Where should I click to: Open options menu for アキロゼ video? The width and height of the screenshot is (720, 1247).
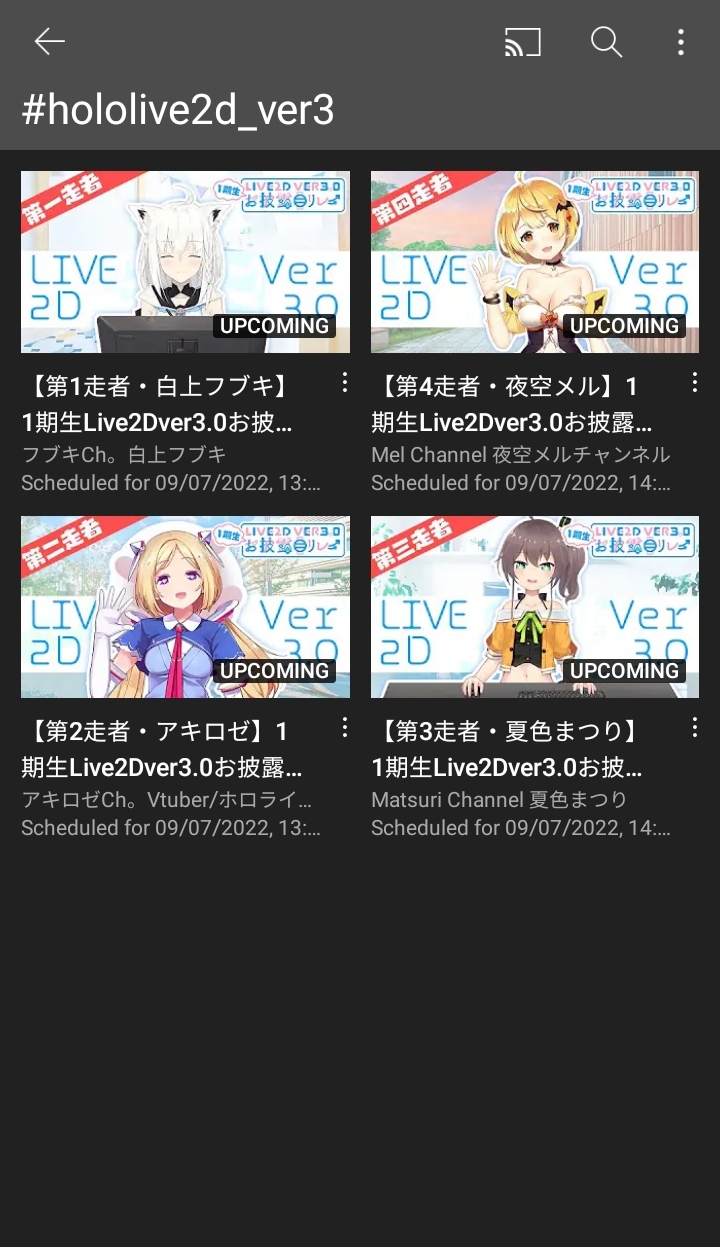pyautogui.click(x=344, y=727)
